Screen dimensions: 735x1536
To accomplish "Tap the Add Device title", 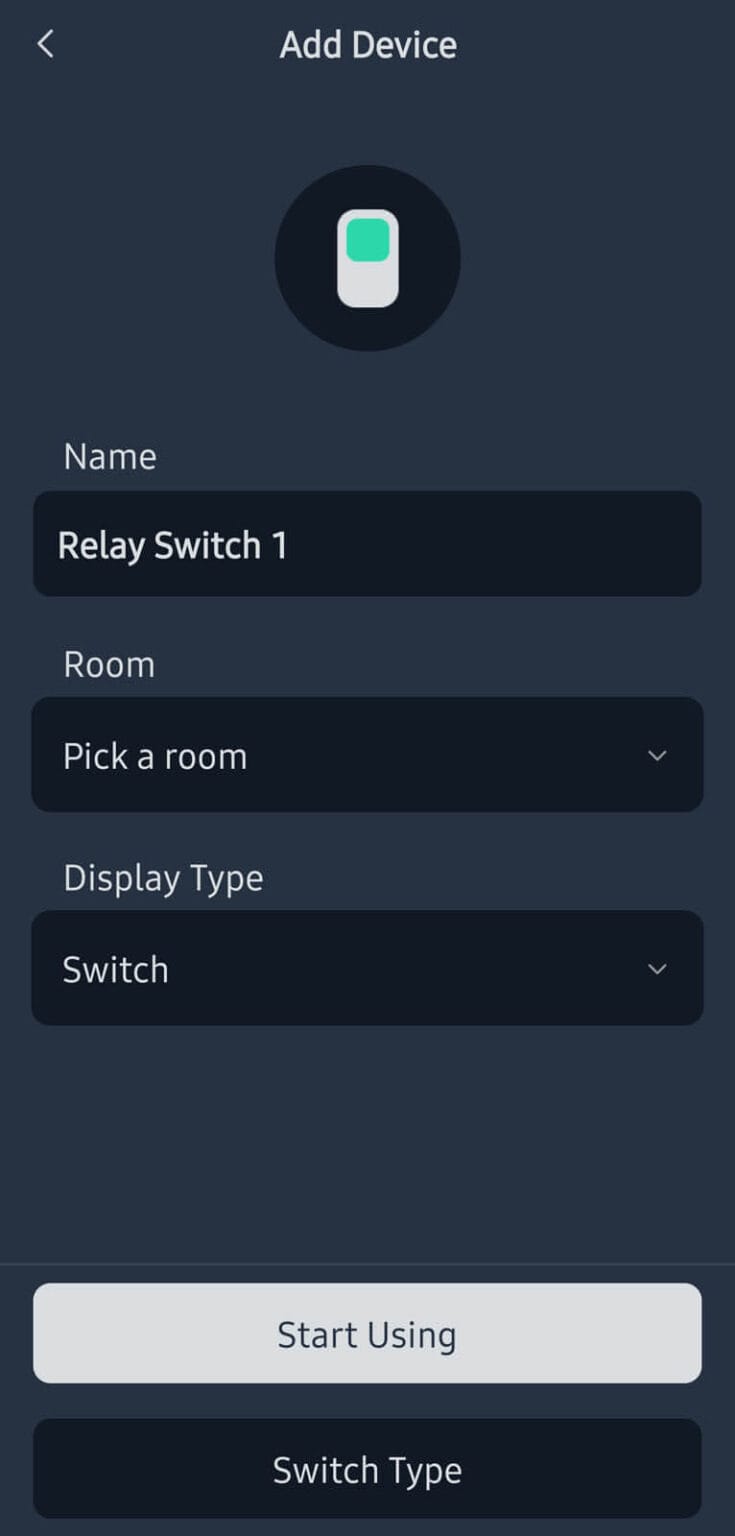I will (x=368, y=44).
